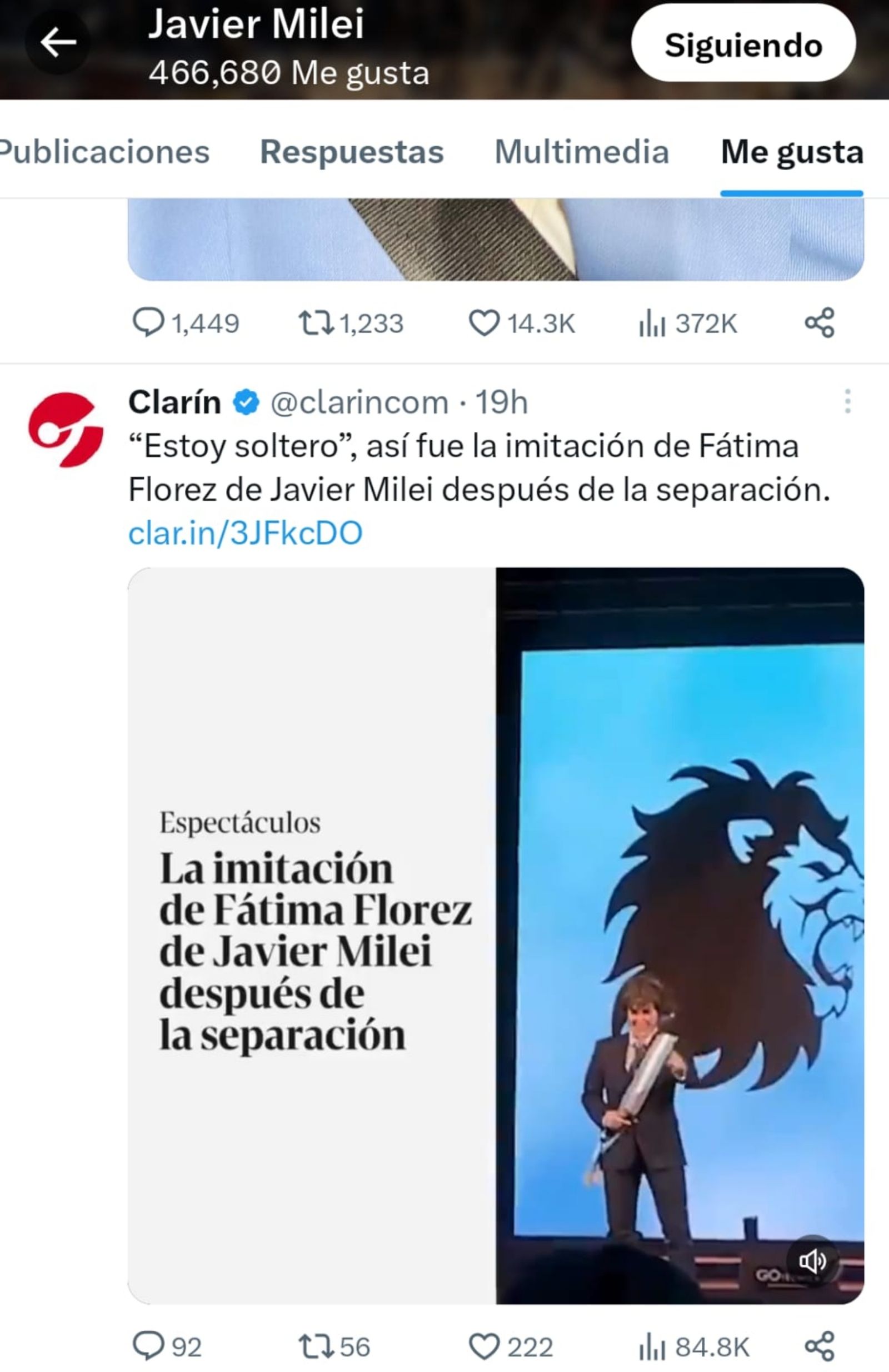Reply to Clarín's post with 92 comments
Image resolution: width=889 pixels, height=1372 pixels.
tap(148, 1346)
